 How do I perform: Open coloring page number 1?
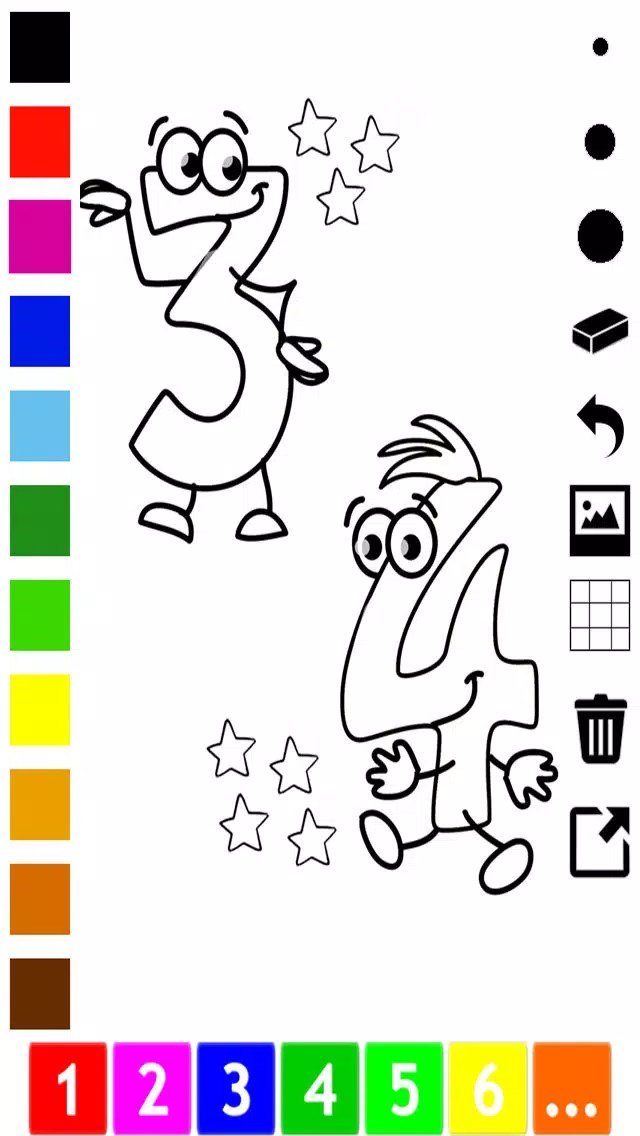tap(68, 1089)
